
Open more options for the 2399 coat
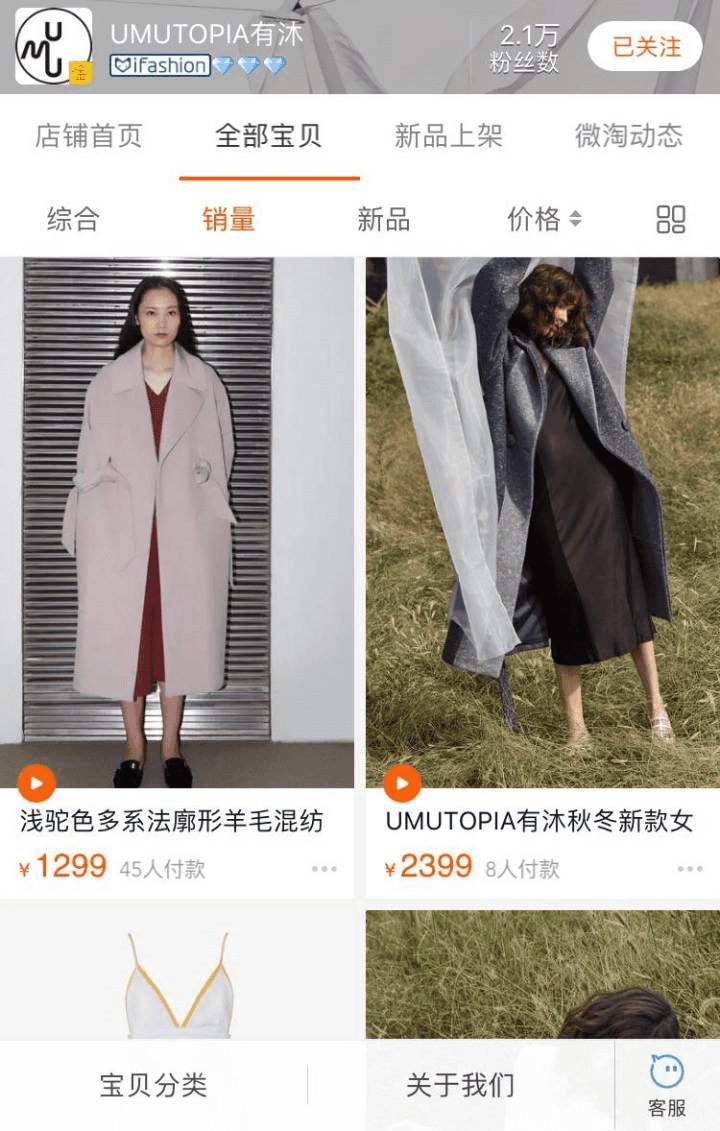(690, 869)
